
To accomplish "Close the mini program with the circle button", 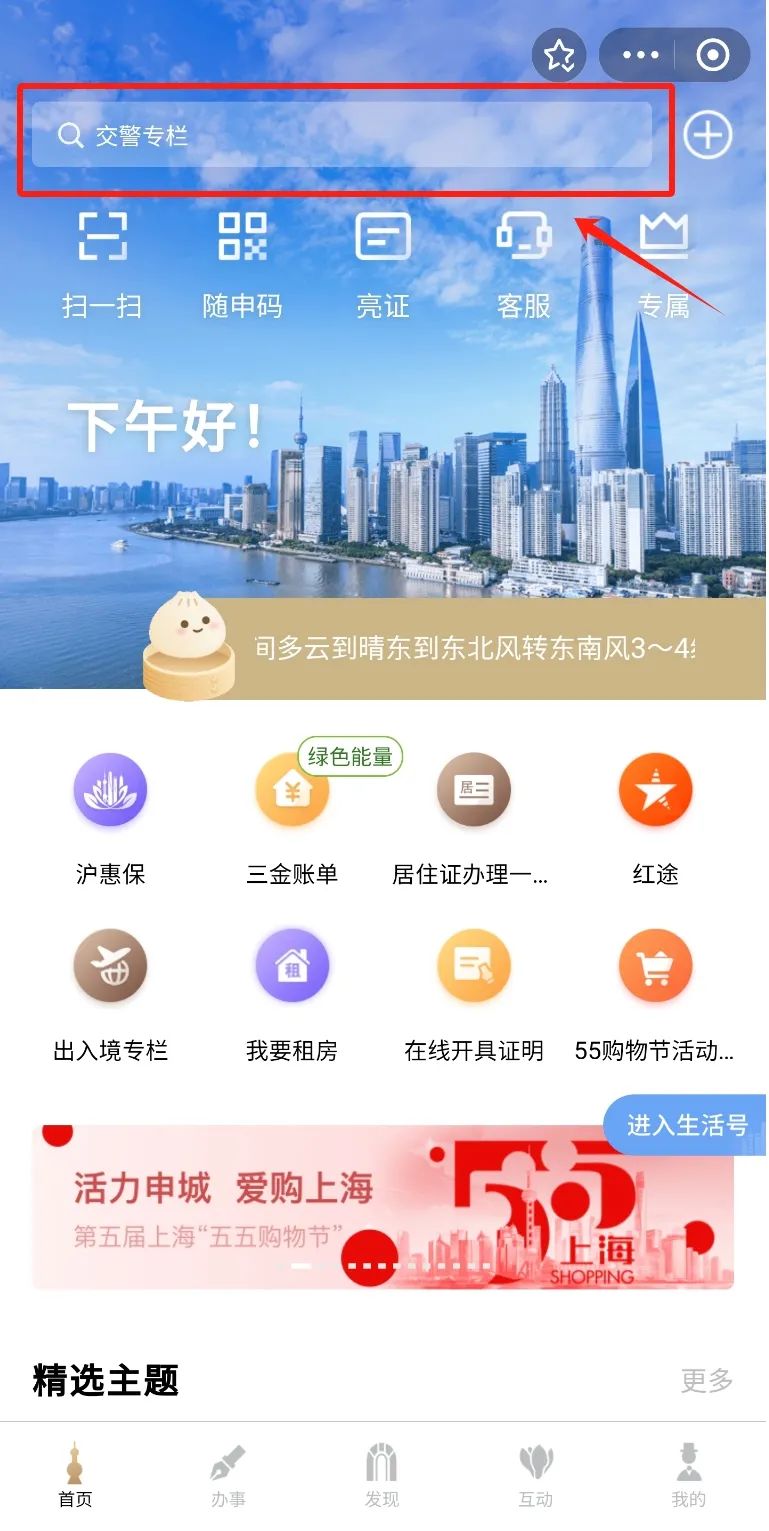I will 713,55.
